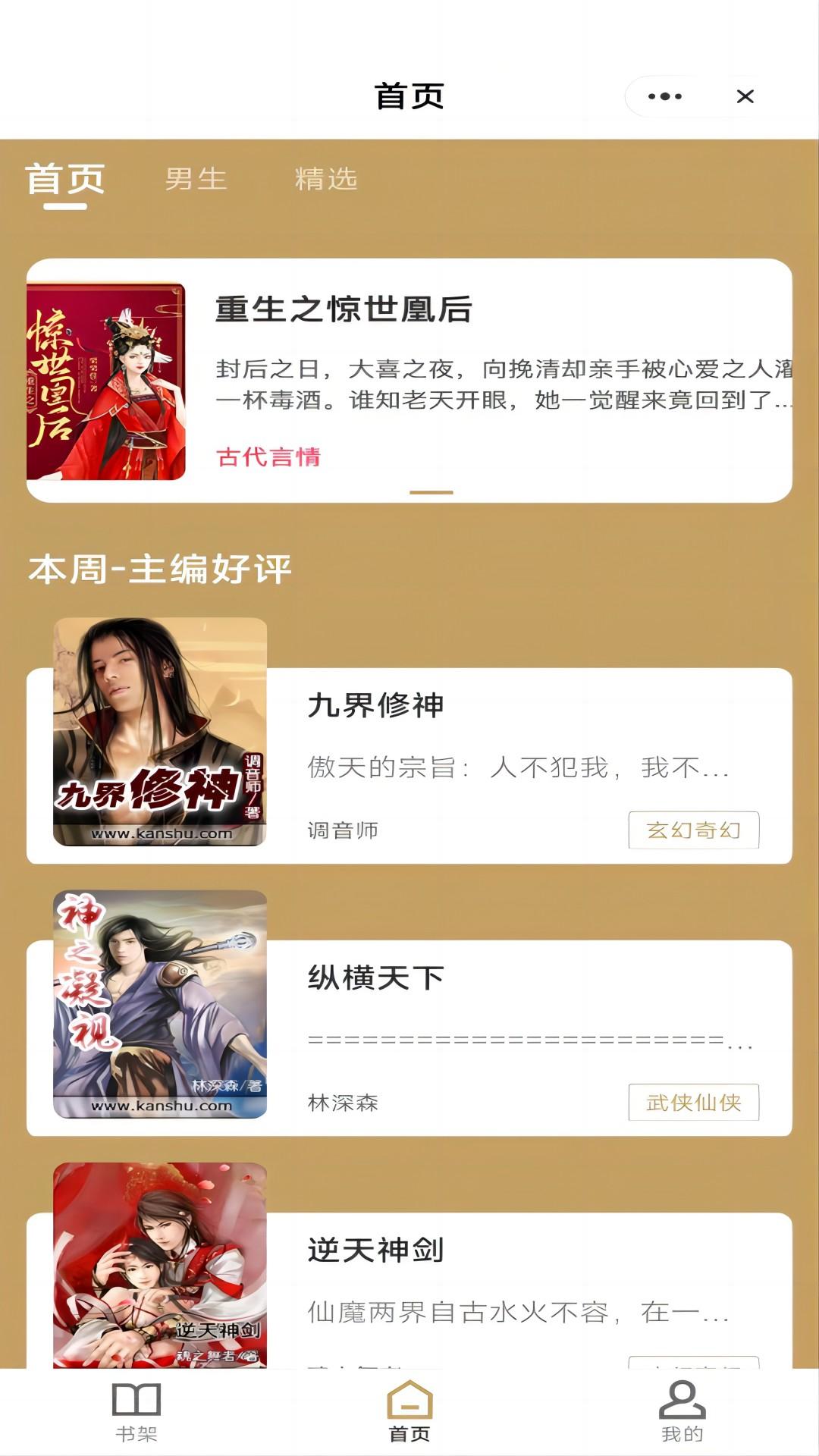819x1456 pixels.
Task: Open the mini program more-options menu
Action: pos(665,96)
